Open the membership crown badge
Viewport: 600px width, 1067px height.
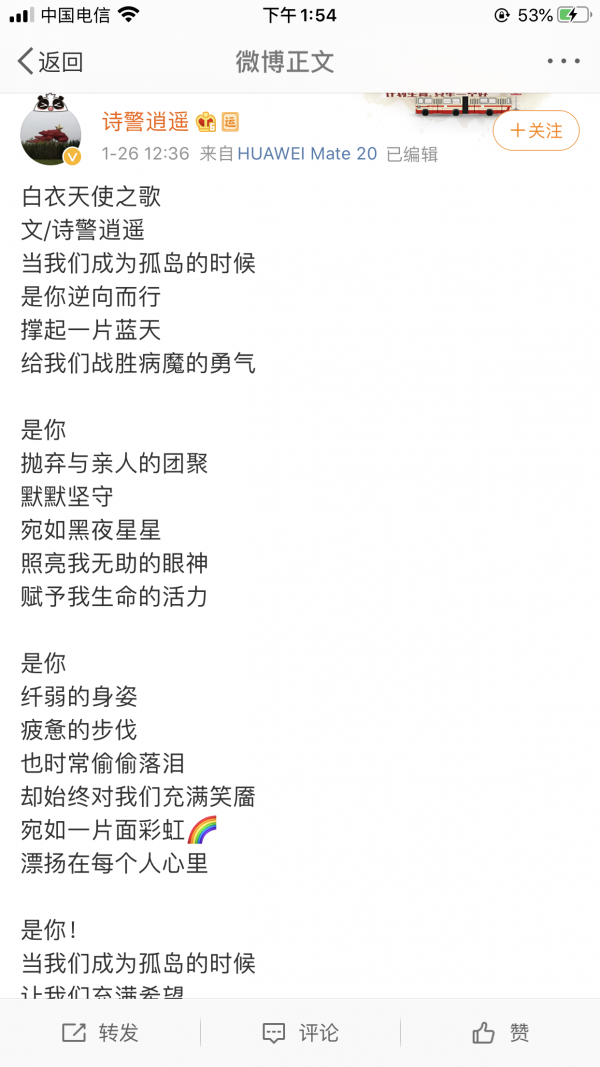point(205,122)
